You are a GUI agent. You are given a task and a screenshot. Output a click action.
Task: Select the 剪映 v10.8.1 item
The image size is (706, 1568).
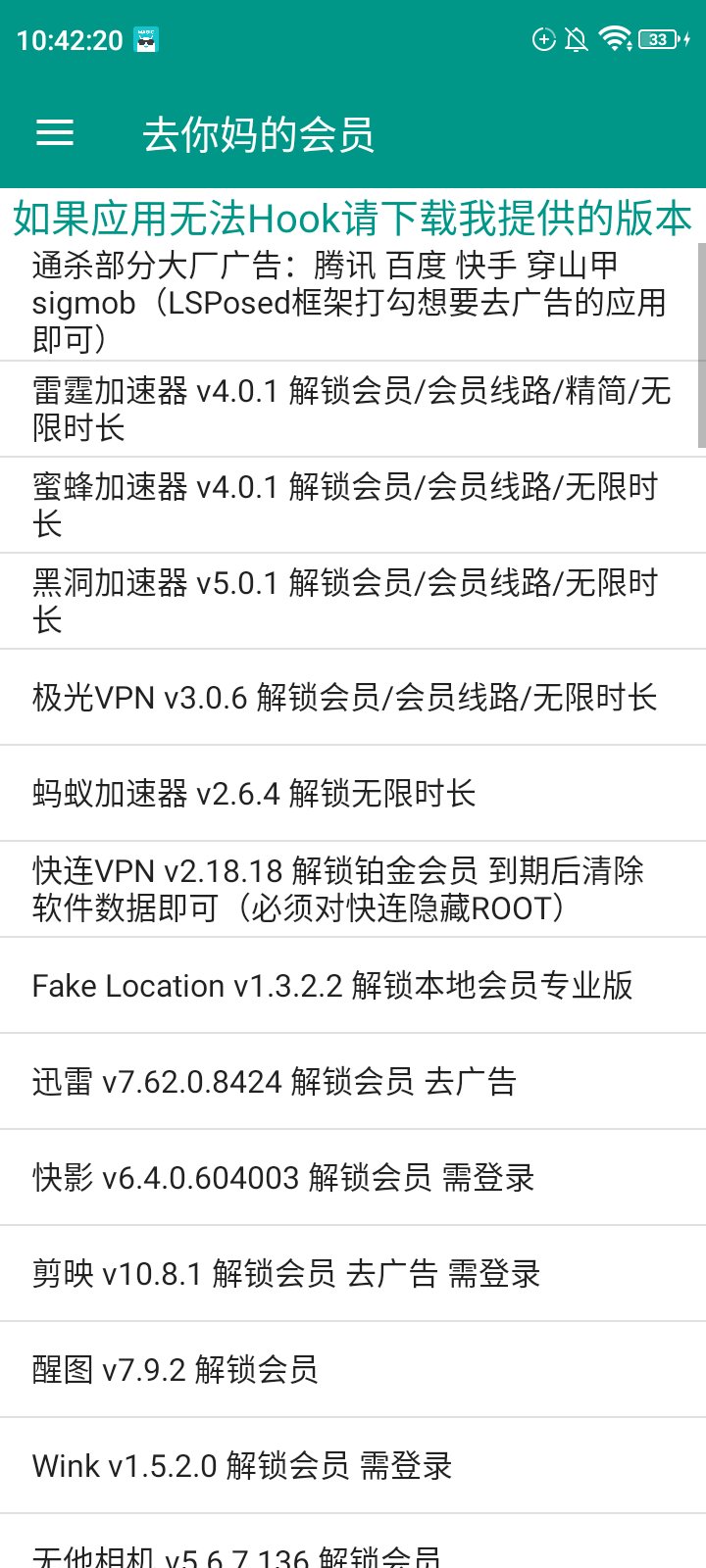point(353,1273)
